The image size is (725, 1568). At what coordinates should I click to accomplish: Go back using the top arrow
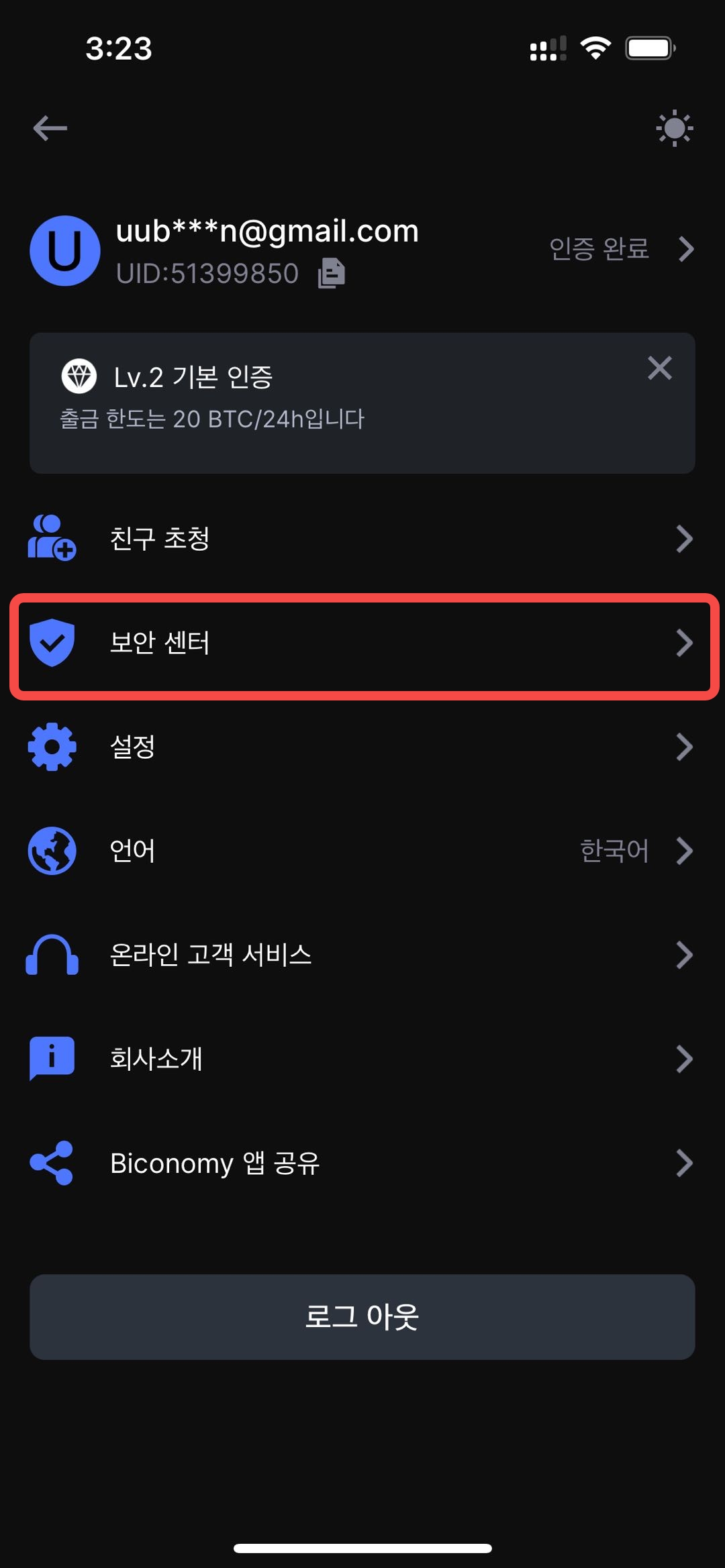(50, 128)
